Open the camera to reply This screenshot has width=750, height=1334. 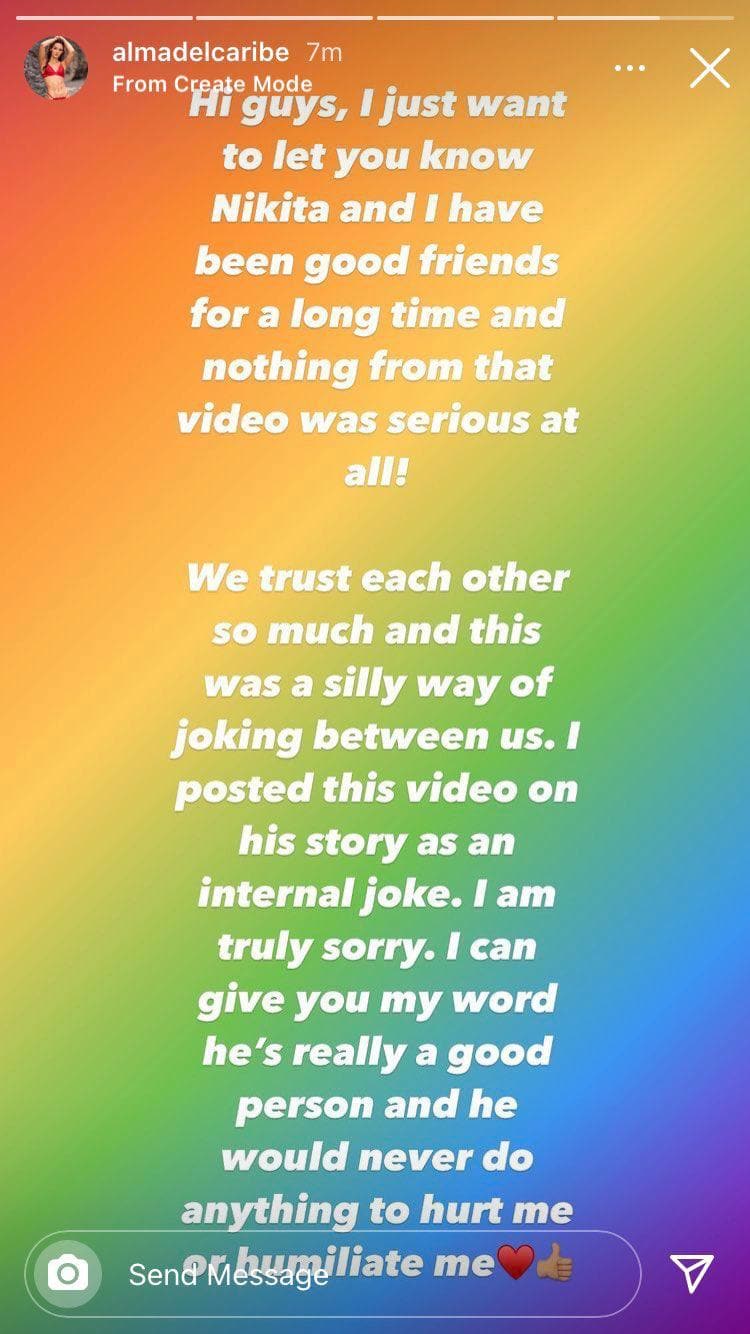click(68, 1273)
